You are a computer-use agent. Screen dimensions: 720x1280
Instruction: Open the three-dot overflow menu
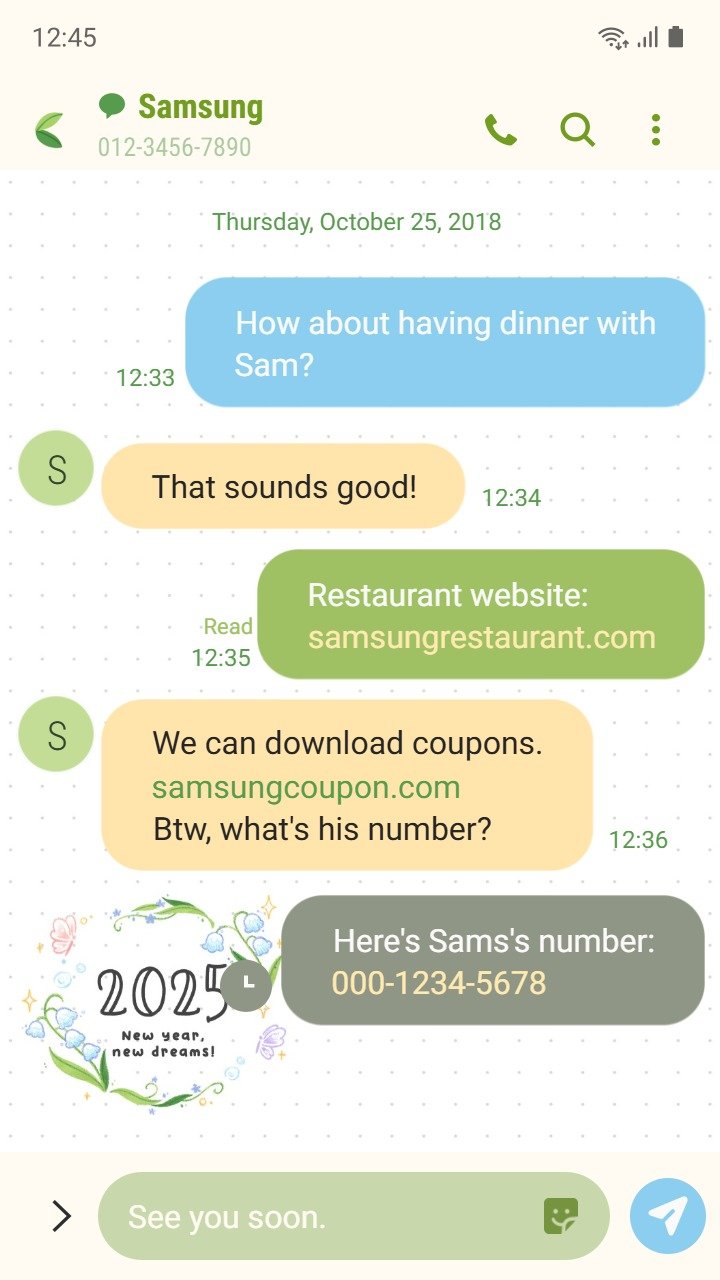pos(655,130)
